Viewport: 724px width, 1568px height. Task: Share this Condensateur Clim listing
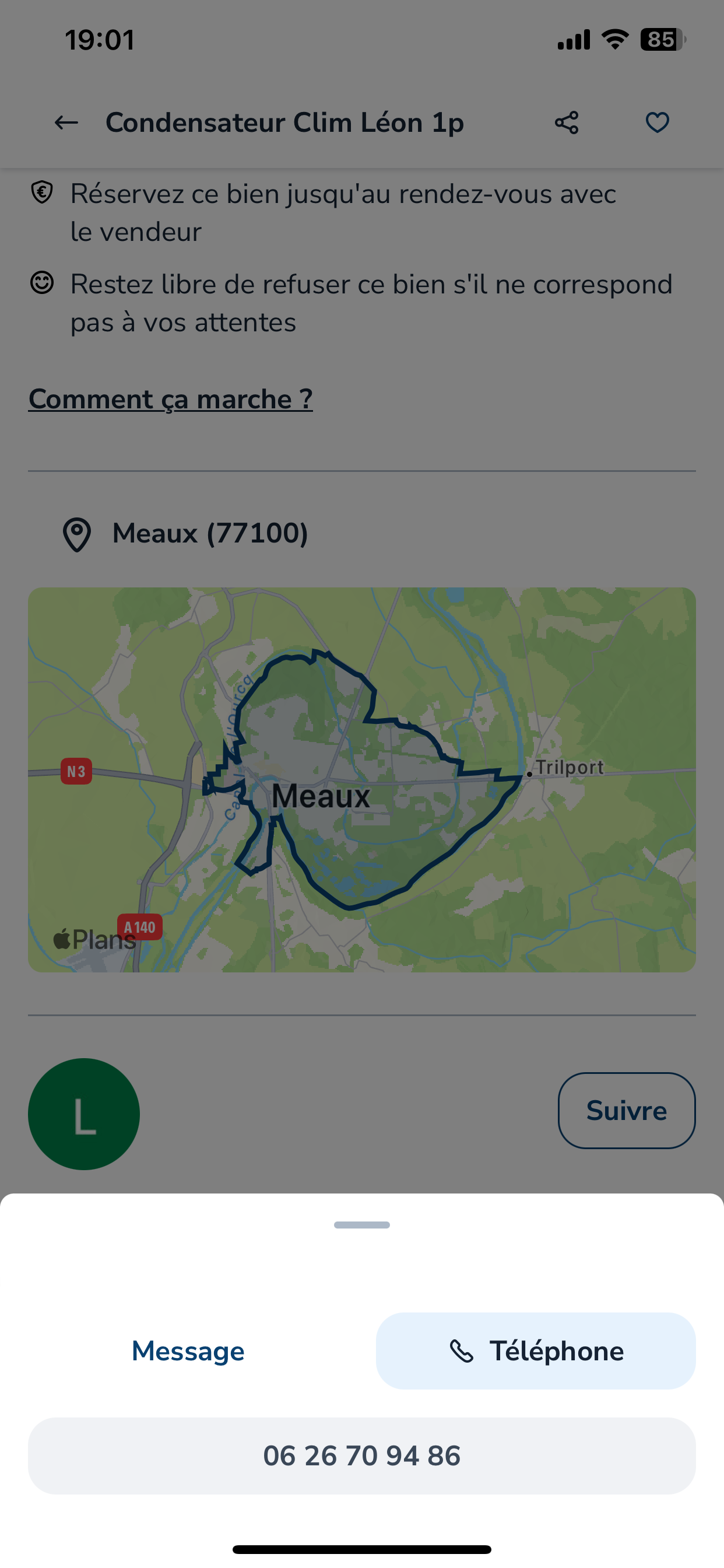coord(567,123)
